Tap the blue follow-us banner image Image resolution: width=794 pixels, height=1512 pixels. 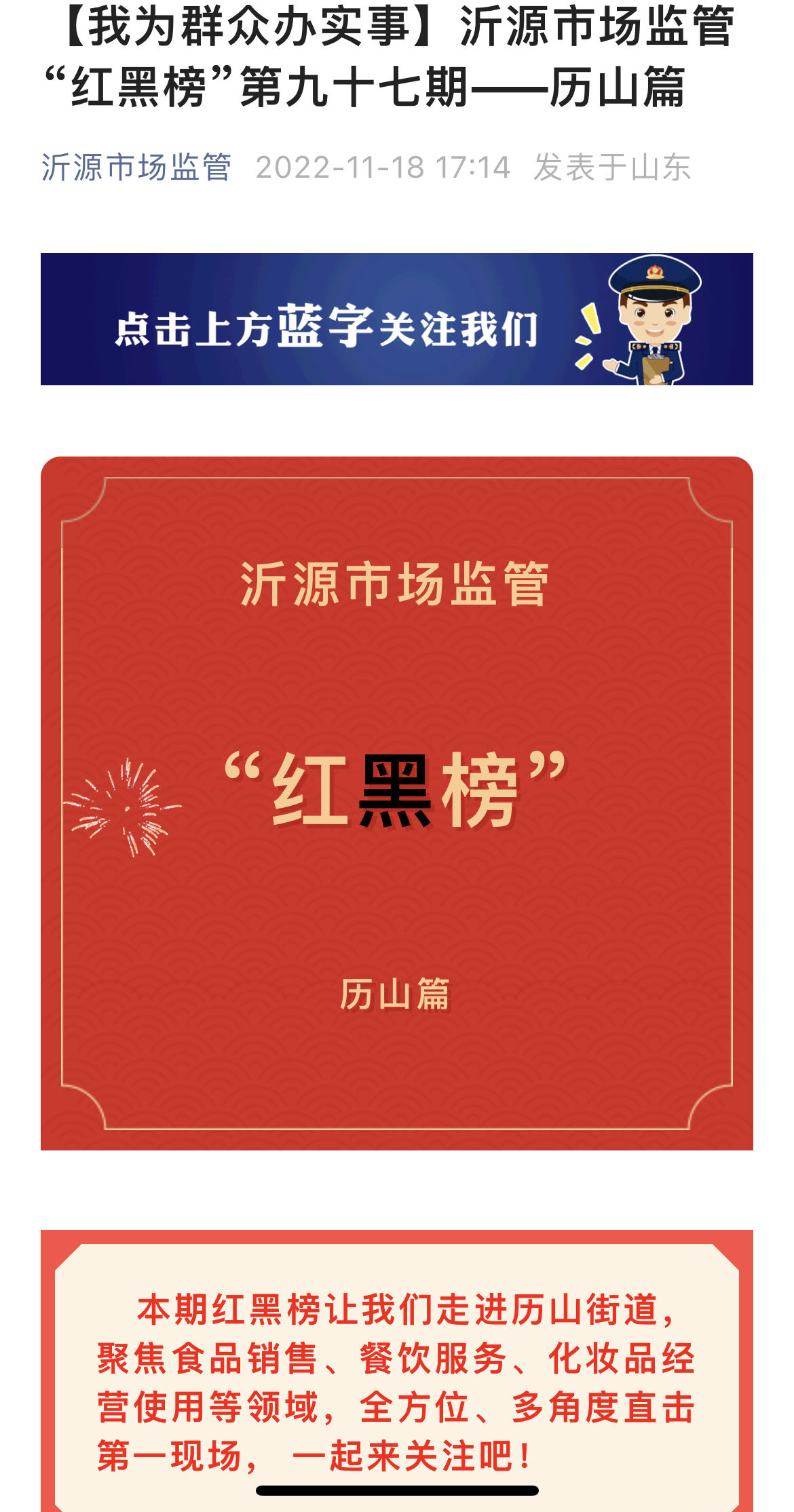coord(396,319)
